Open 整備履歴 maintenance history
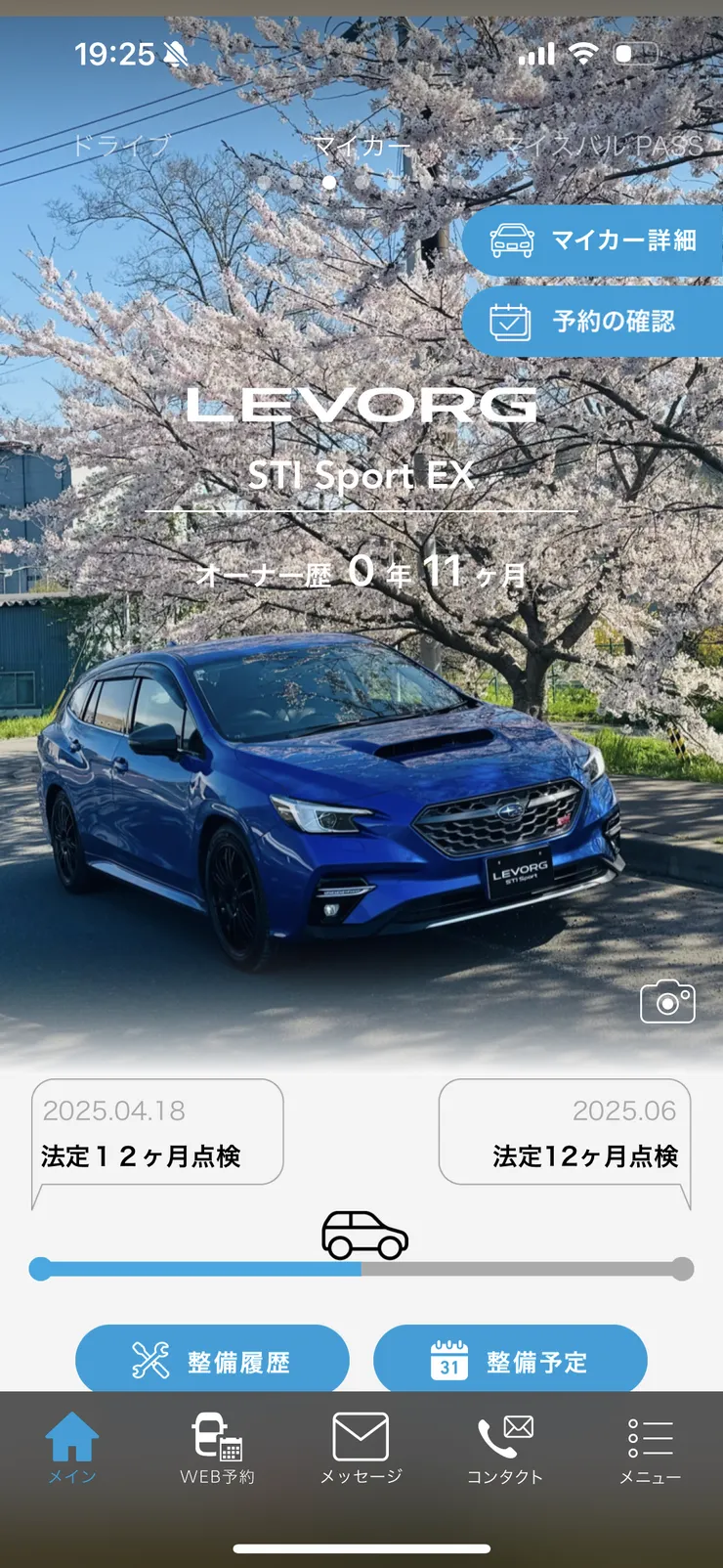 tap(212, 1361)
